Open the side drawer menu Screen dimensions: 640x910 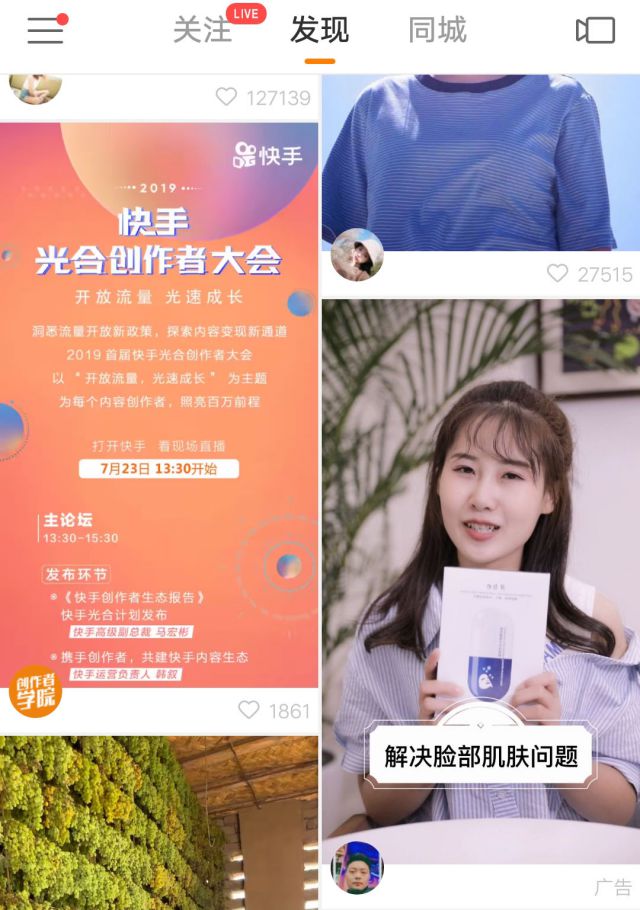tap(46, 31)
